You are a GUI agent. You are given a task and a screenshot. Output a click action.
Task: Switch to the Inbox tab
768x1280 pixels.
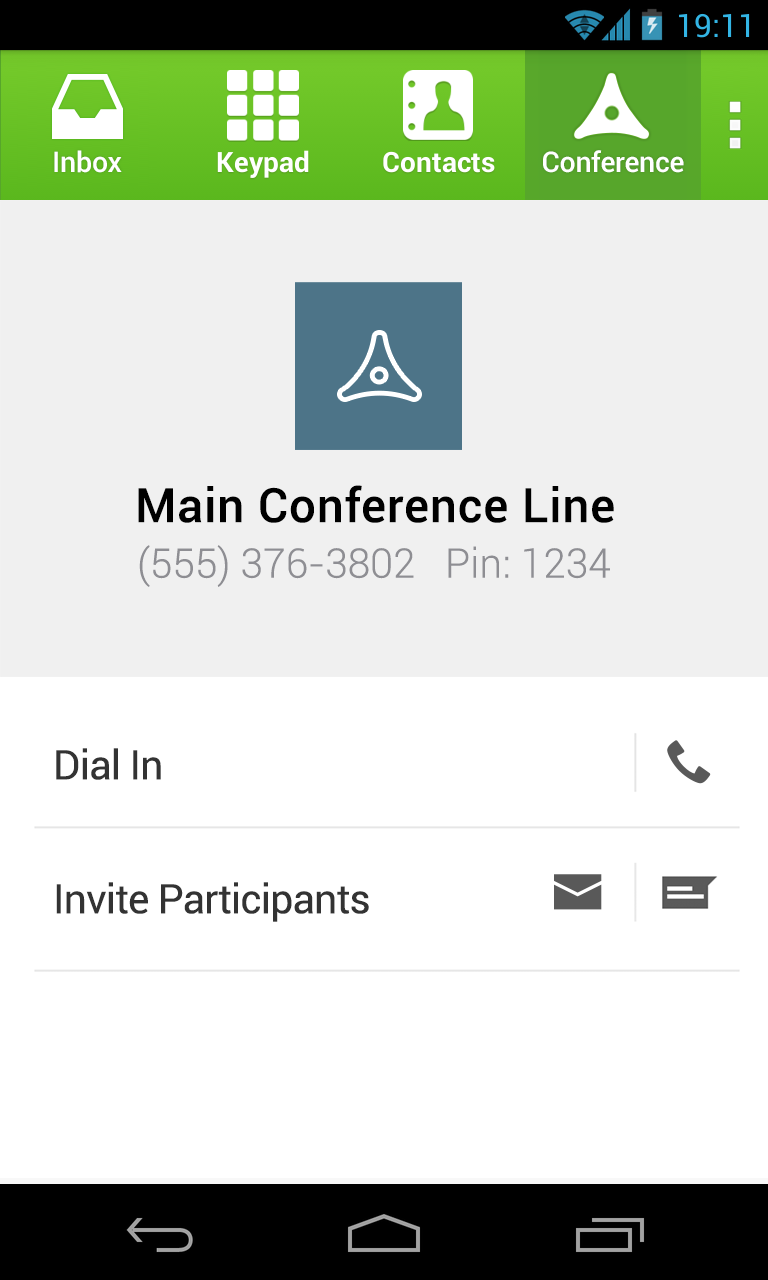point(87,125)
